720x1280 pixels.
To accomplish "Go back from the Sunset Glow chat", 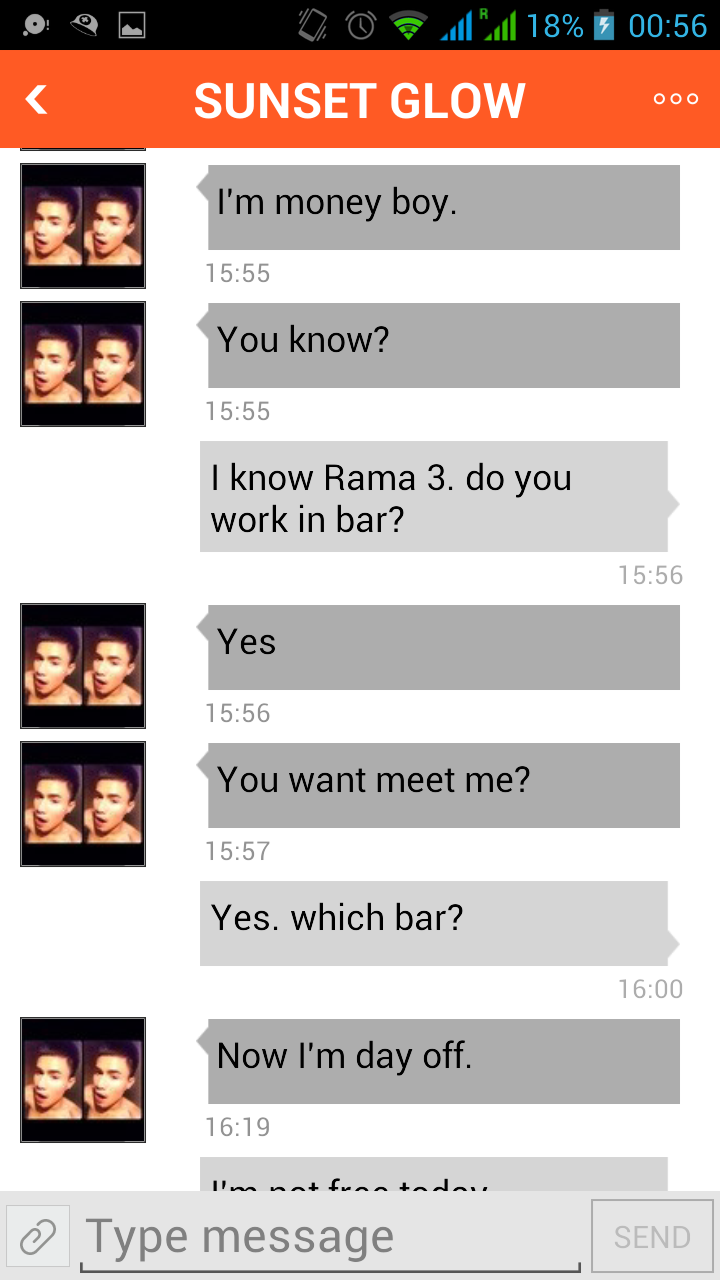I will click(37, 99).
